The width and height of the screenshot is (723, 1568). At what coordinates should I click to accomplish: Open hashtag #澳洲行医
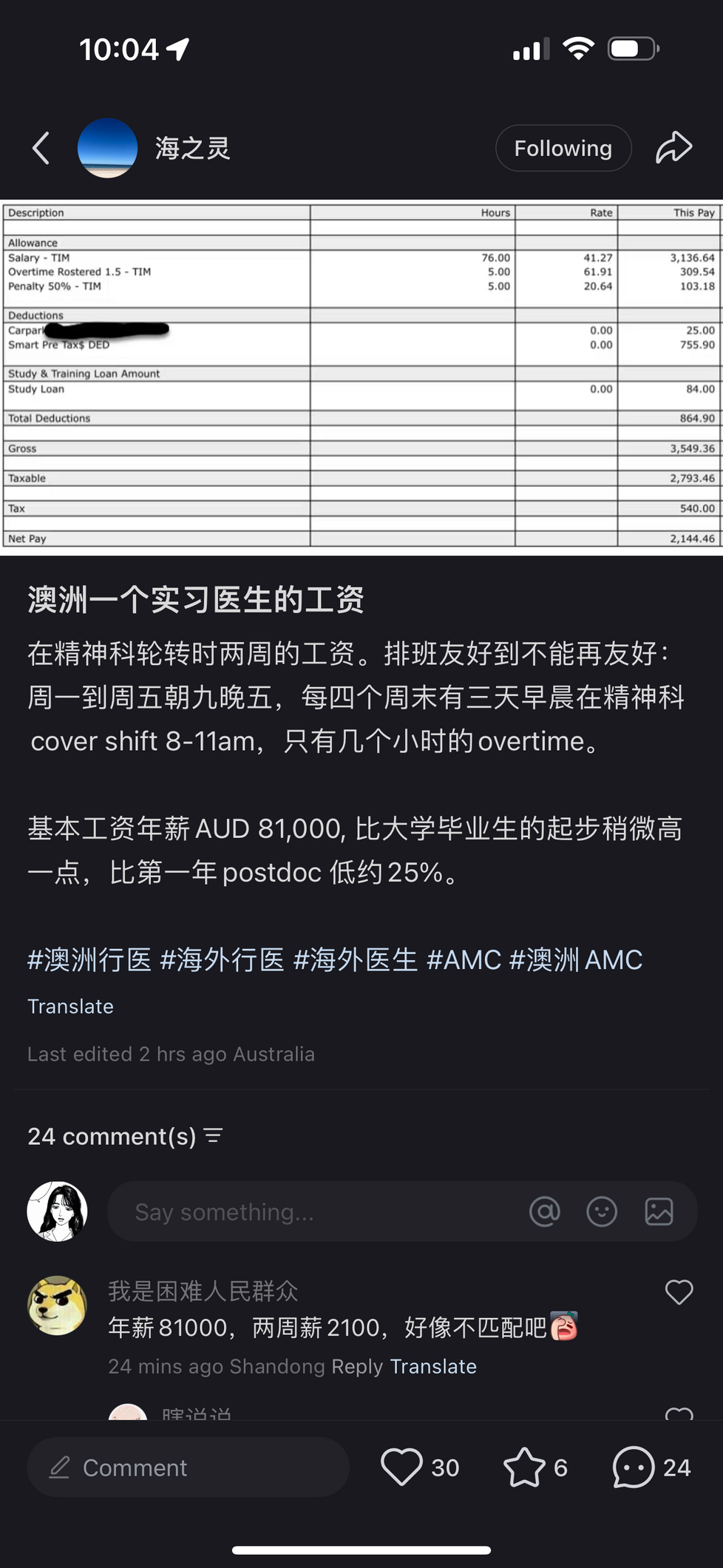click(x=89, y=959)
